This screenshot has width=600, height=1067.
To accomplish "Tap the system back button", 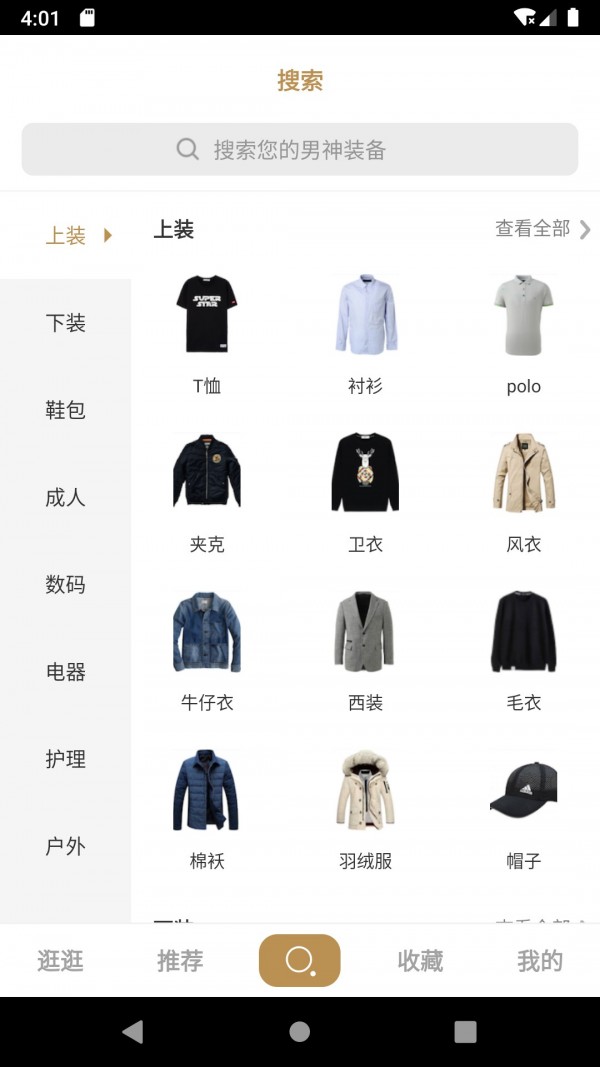I will (x=132, y=1032).
